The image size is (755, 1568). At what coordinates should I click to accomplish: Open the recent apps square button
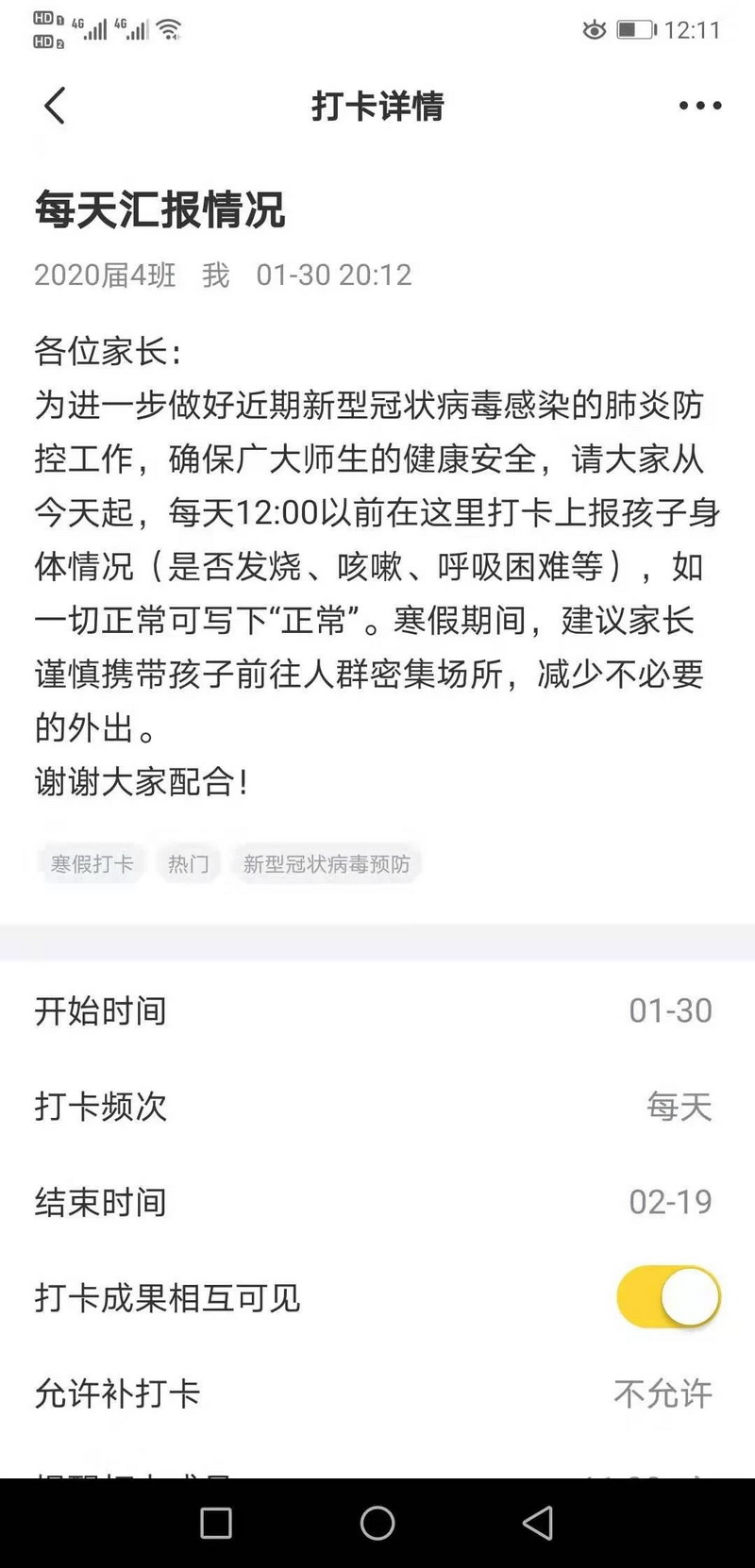[216, 1523]
